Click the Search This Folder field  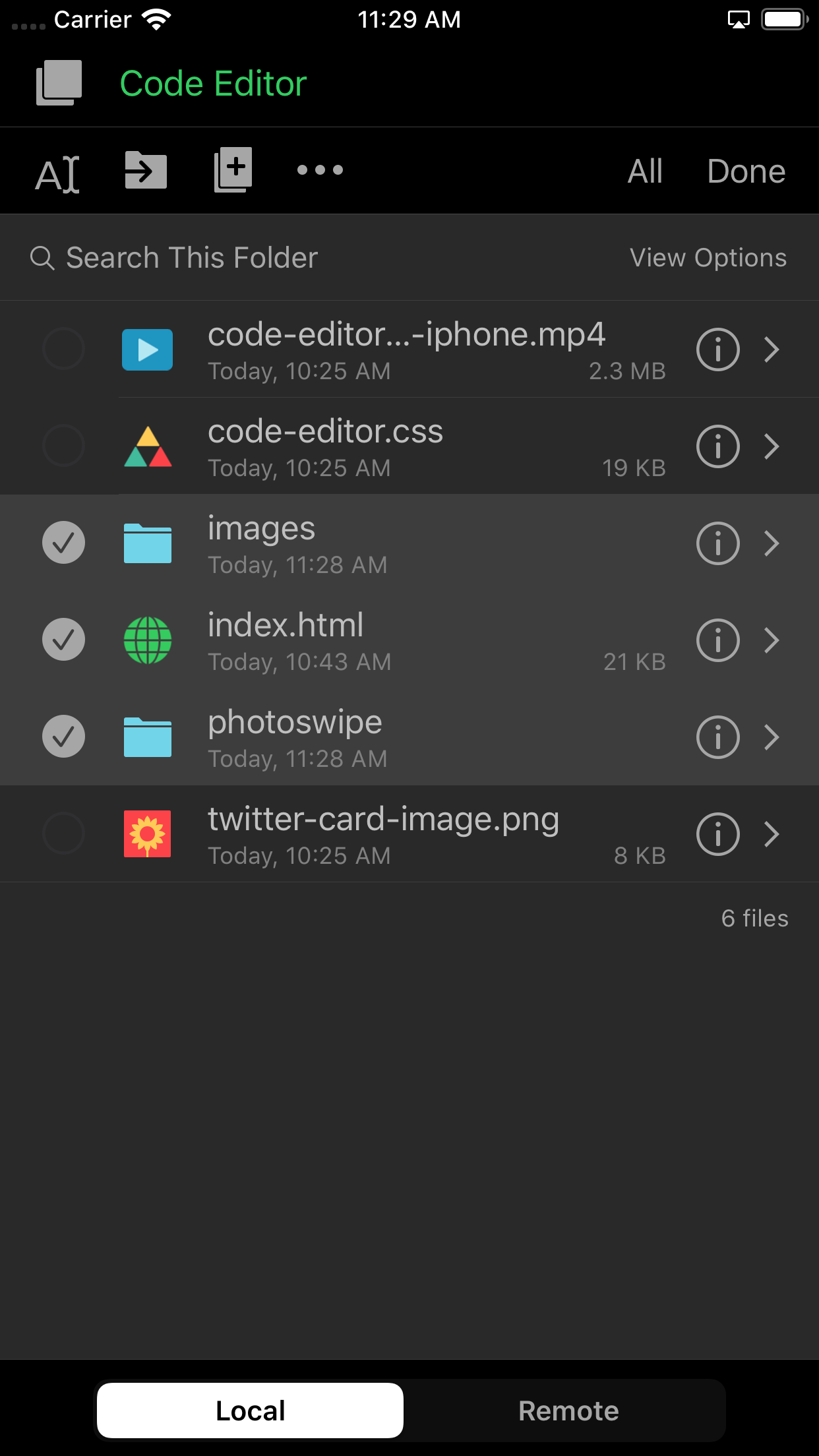(x=191, y=257)
